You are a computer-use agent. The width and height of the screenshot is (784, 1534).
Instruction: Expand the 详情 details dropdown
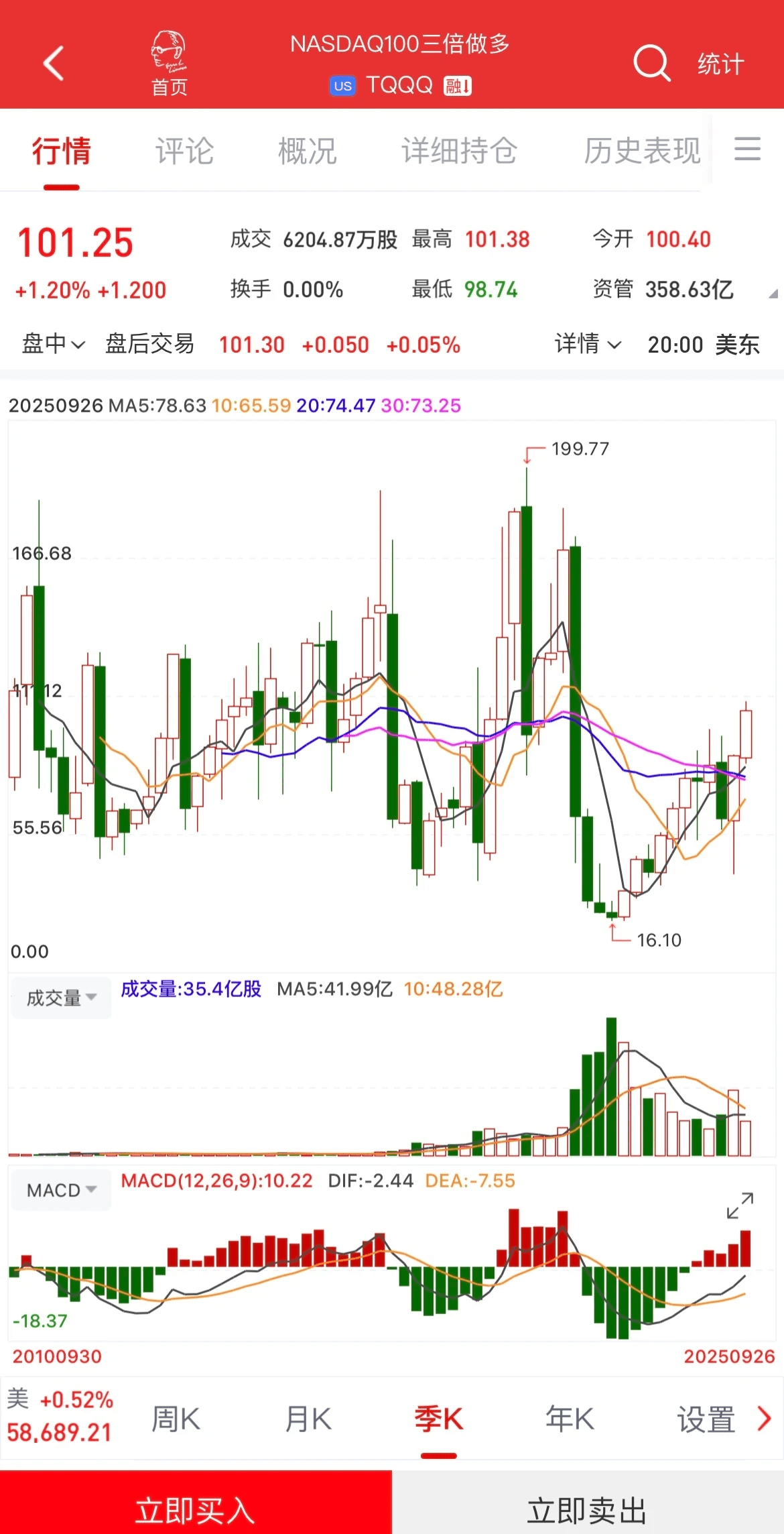588,345
